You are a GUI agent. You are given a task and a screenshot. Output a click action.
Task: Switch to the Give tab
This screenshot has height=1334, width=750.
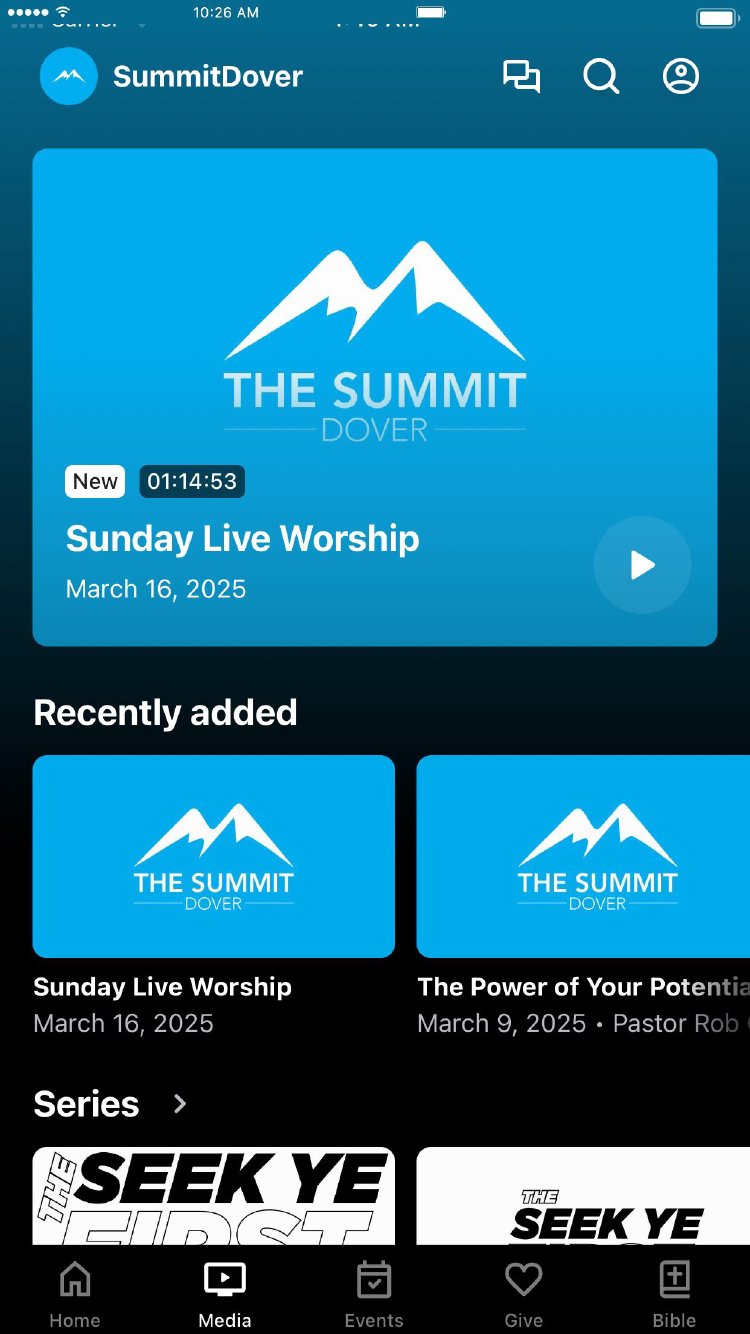[x=523, y=1293]
